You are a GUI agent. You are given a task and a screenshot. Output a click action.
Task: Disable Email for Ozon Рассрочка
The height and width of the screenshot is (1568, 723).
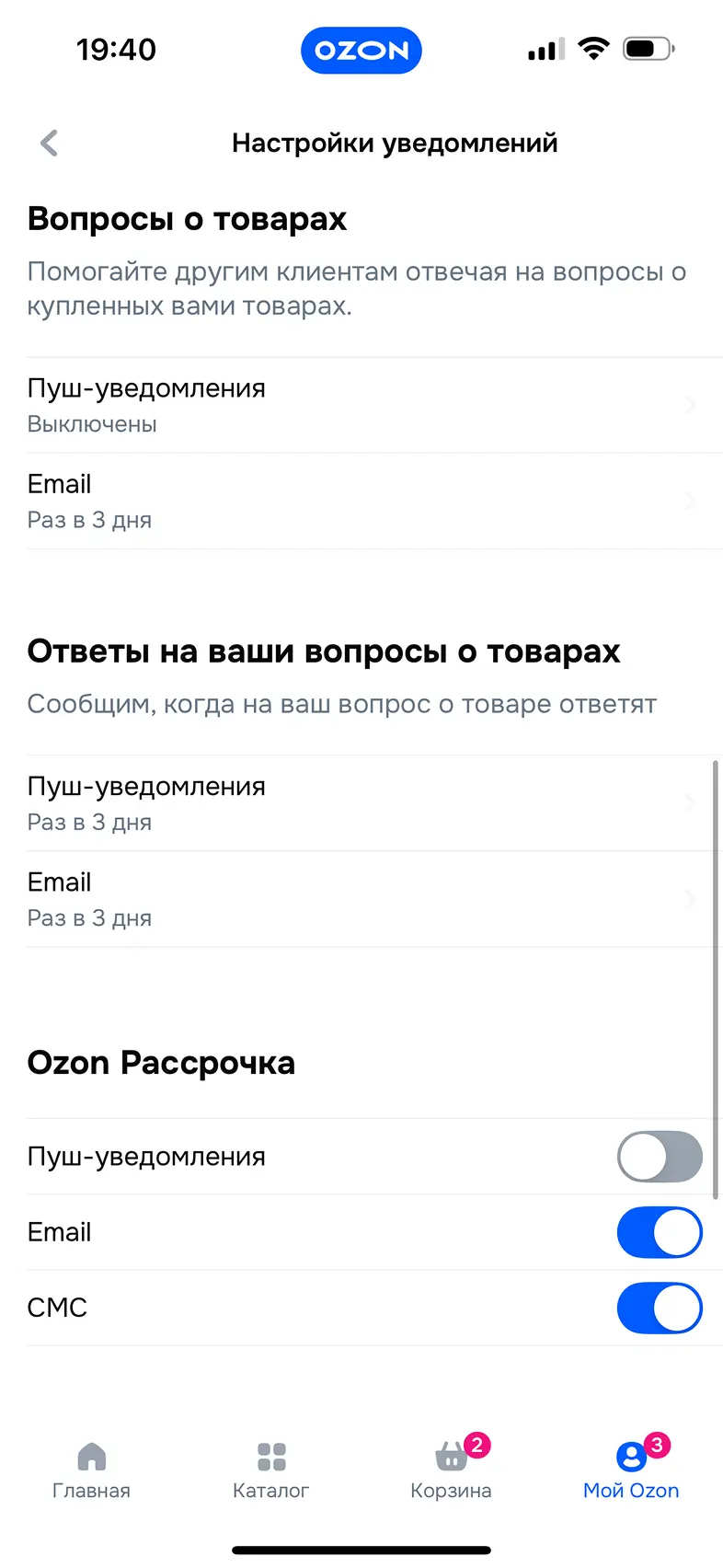tap(659, 1232)
